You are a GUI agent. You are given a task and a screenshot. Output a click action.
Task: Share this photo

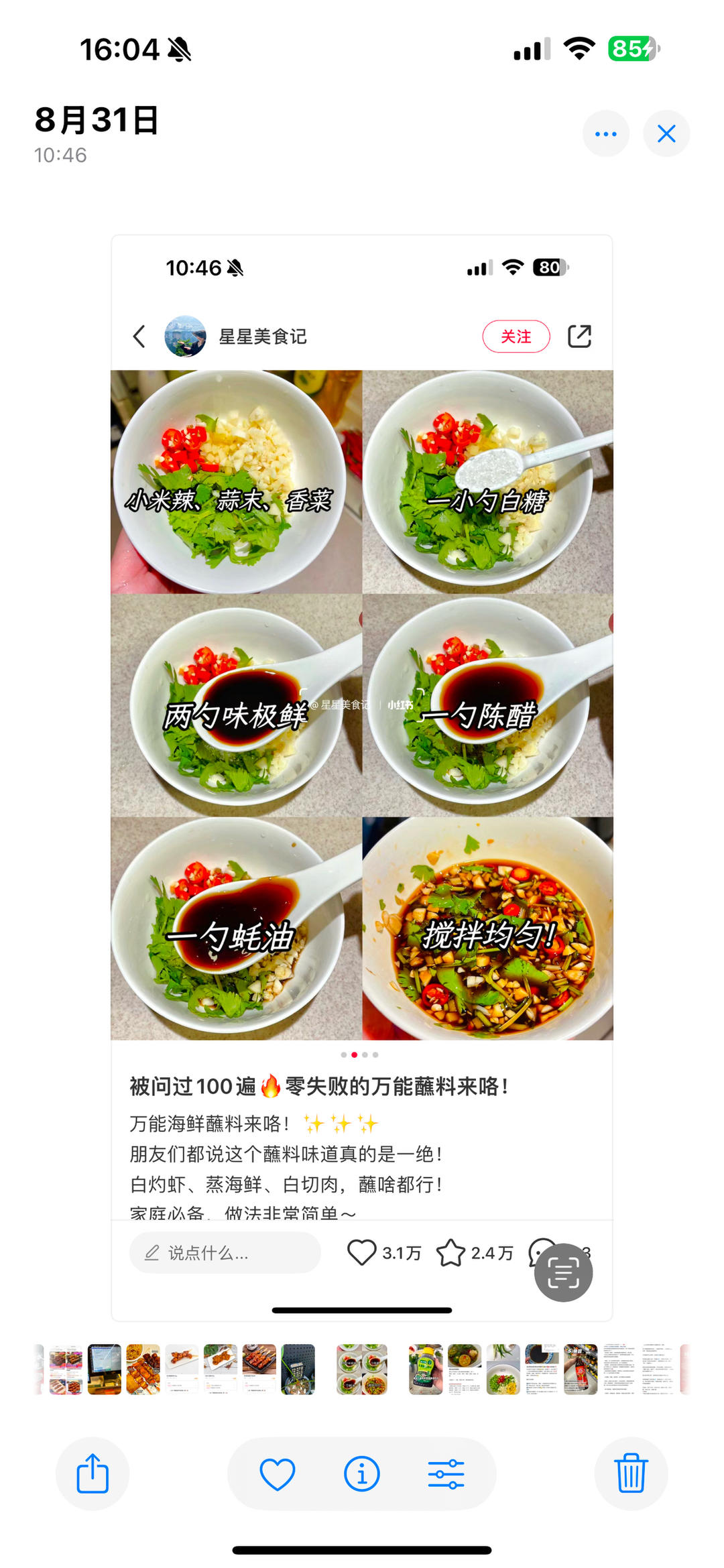pos(93,1473)
